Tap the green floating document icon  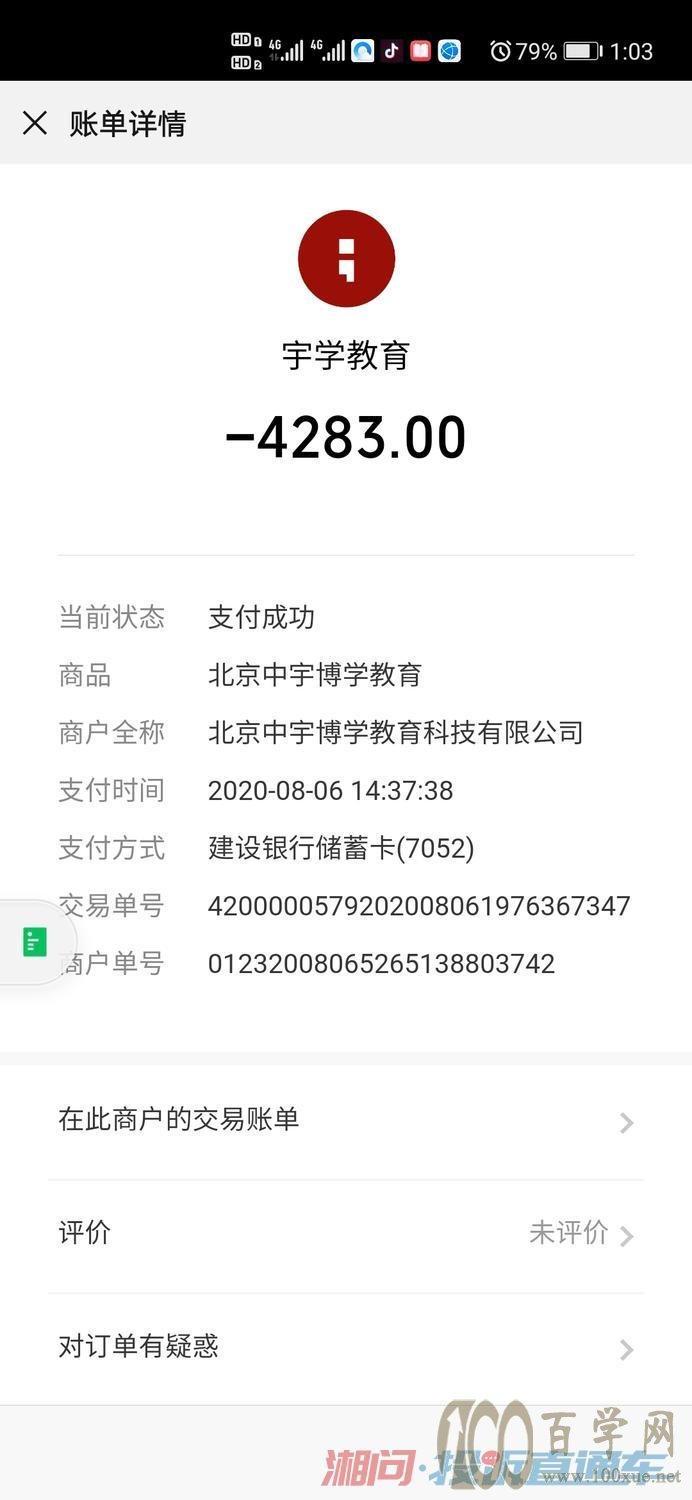[35, 942]
